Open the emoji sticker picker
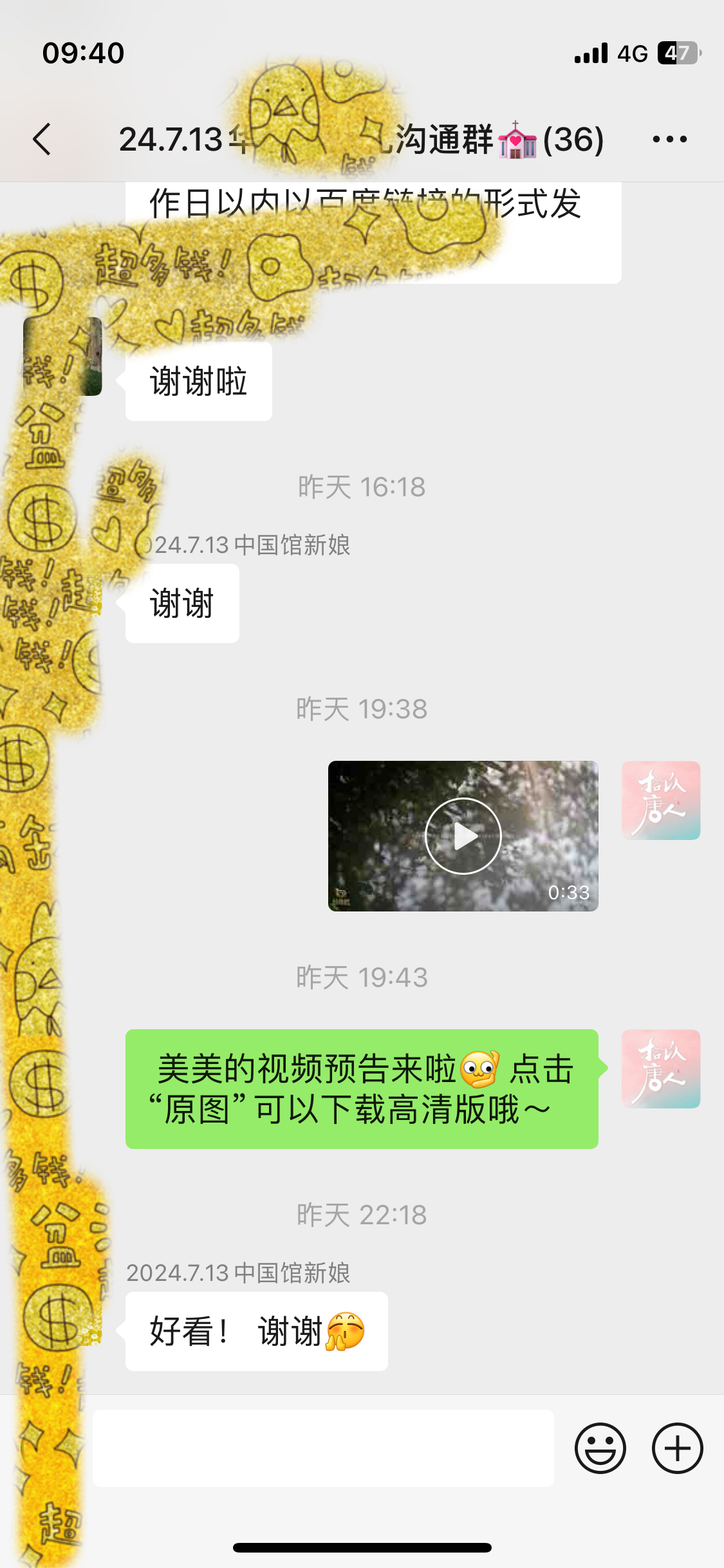The image size is (724, 1568). coord(600,1448)
